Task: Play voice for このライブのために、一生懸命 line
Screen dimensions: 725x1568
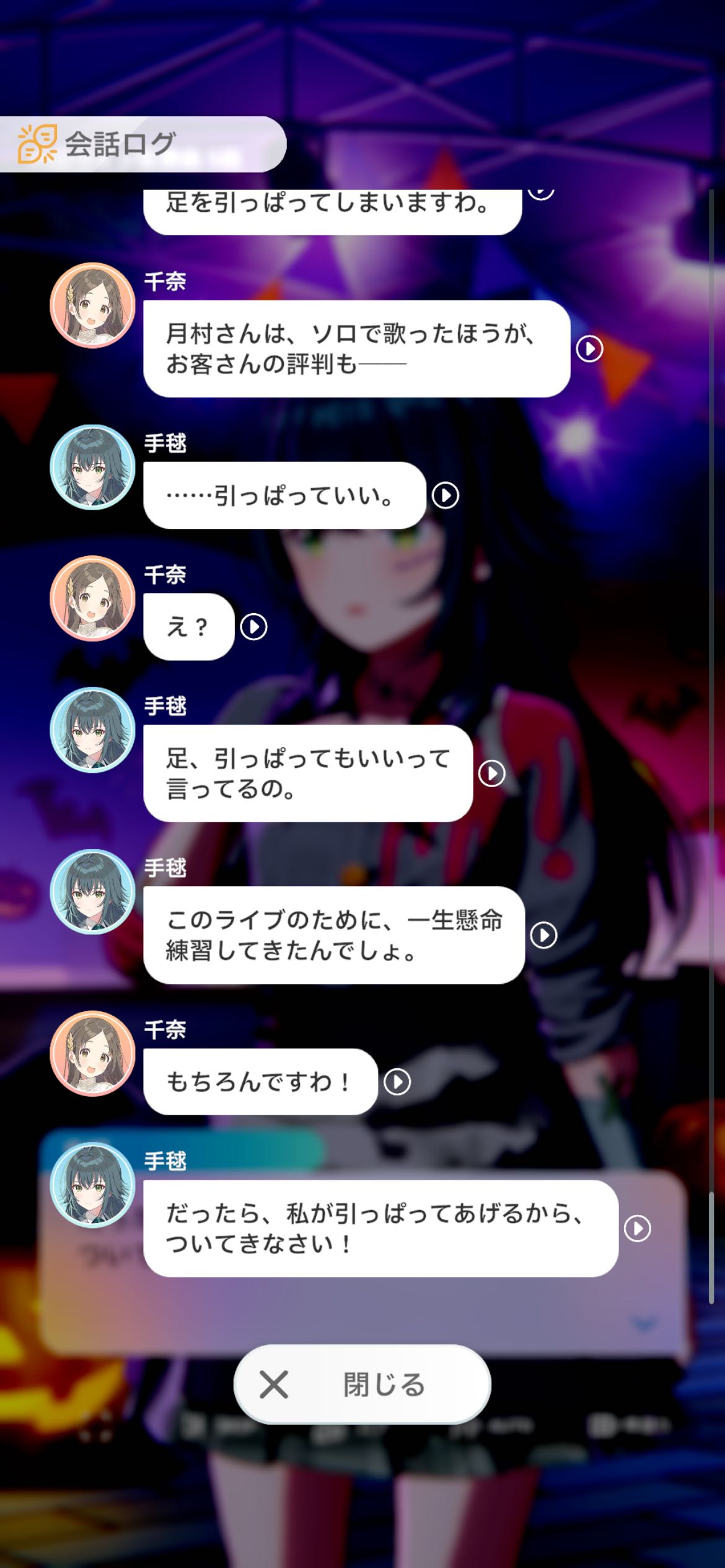Action: 544,935
